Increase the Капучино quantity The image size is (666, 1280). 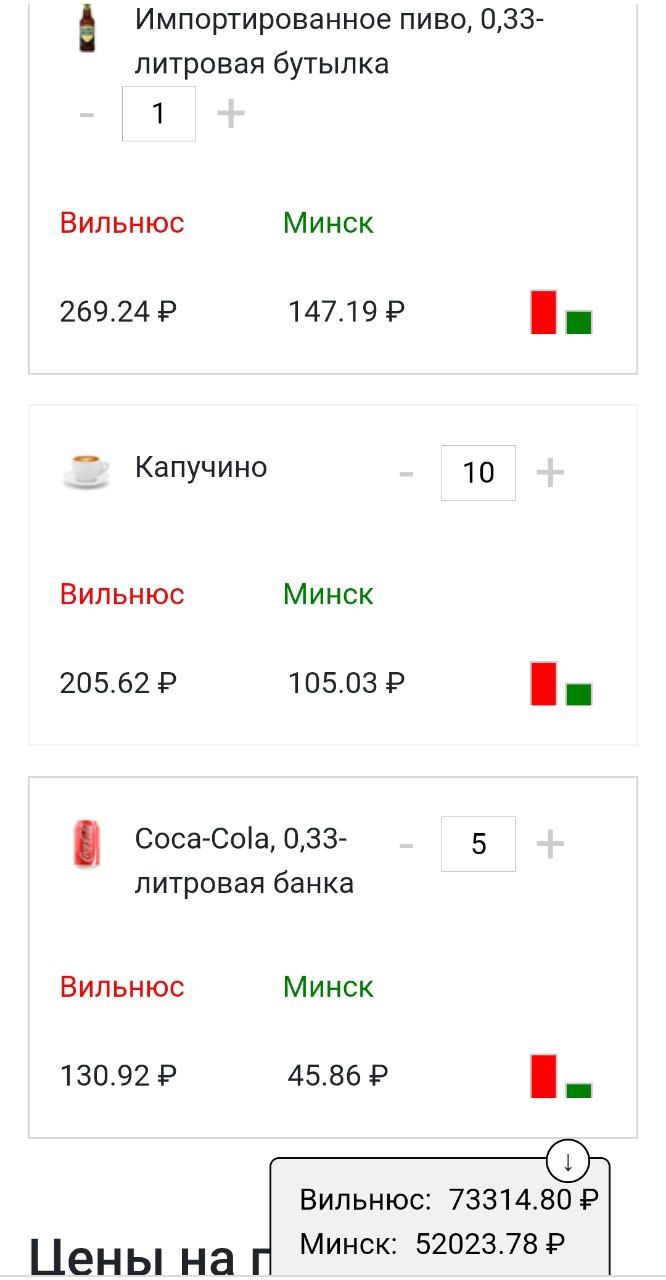tap(550, 473)
